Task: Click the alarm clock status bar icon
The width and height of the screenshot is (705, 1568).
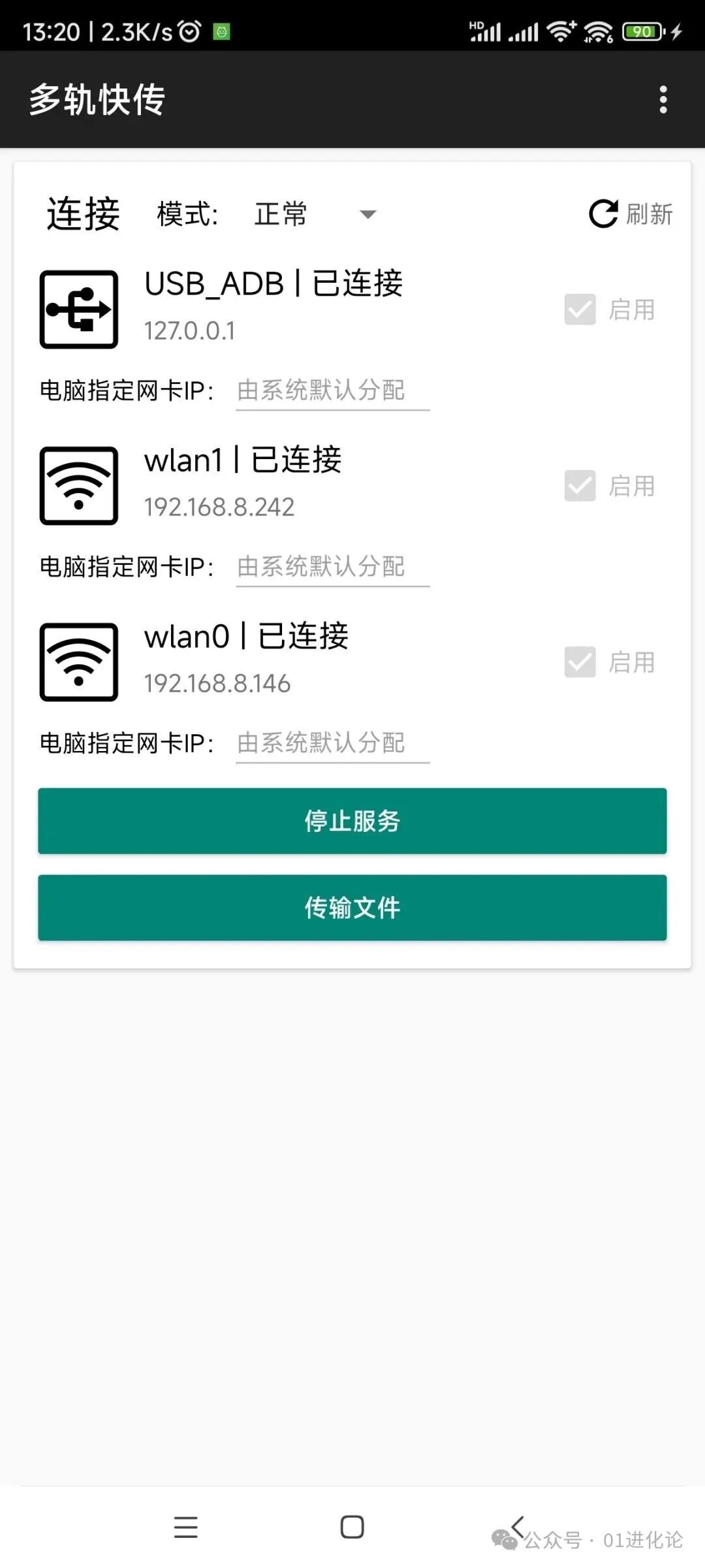Action: pos(189,31)
